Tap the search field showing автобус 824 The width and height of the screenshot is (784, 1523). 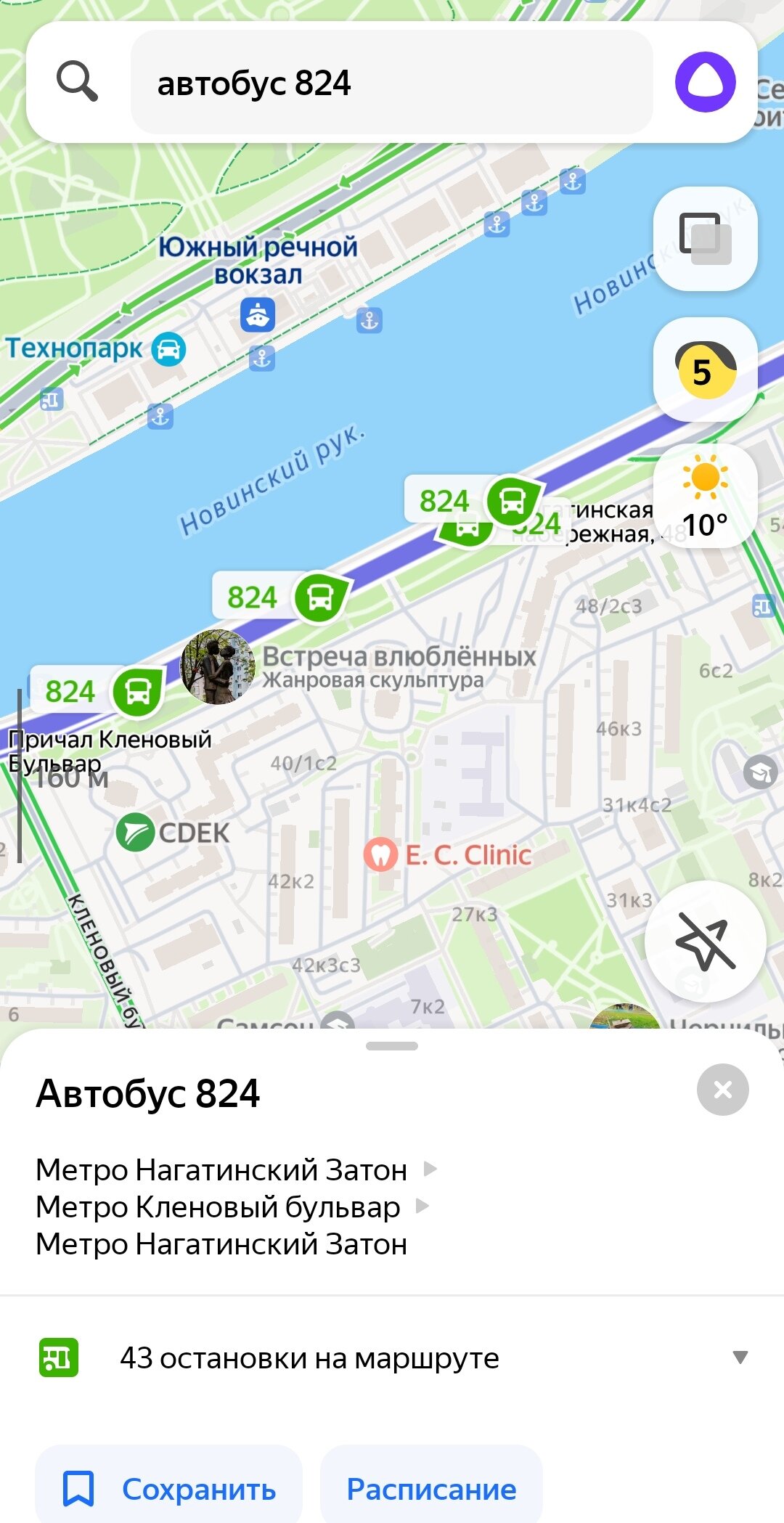coord(391,83)
